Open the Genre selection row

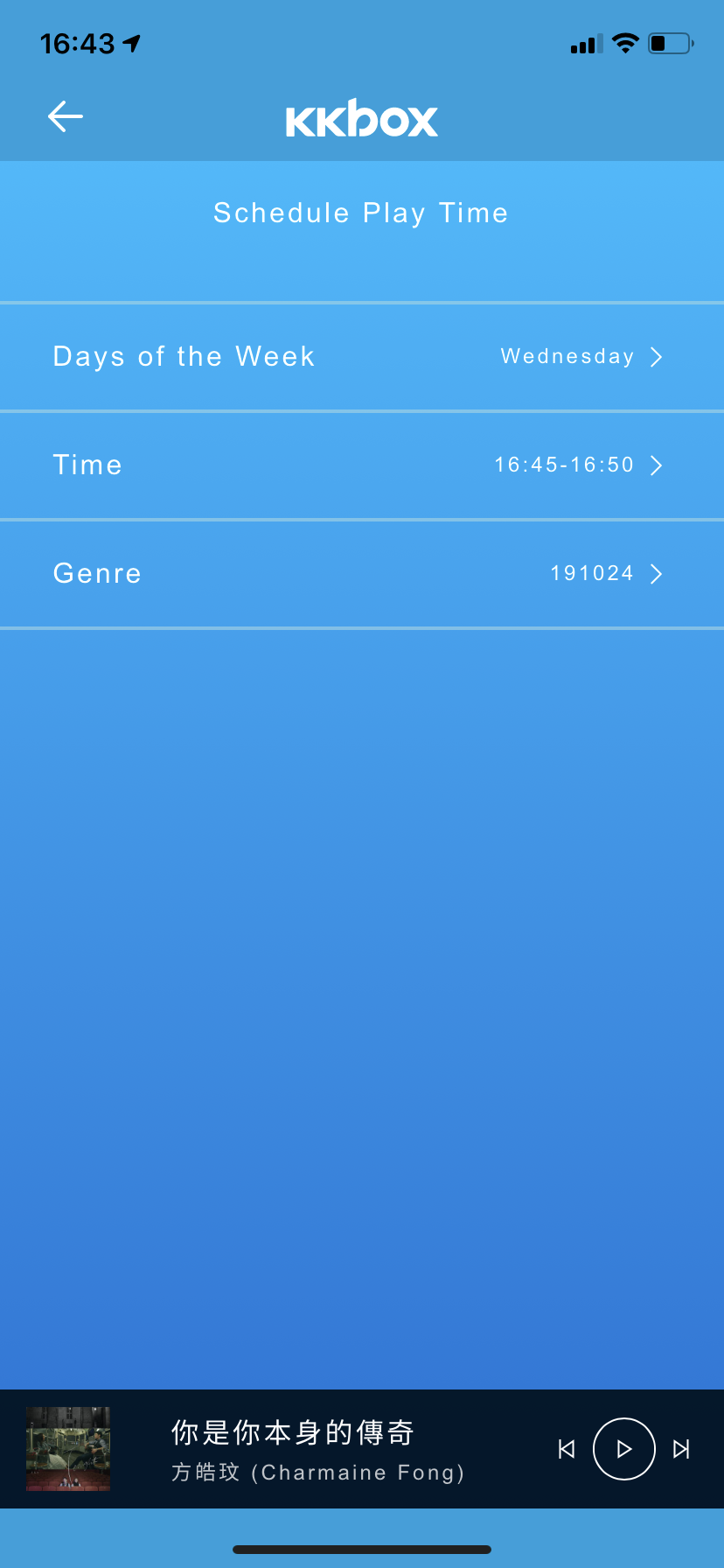point(362,574)
